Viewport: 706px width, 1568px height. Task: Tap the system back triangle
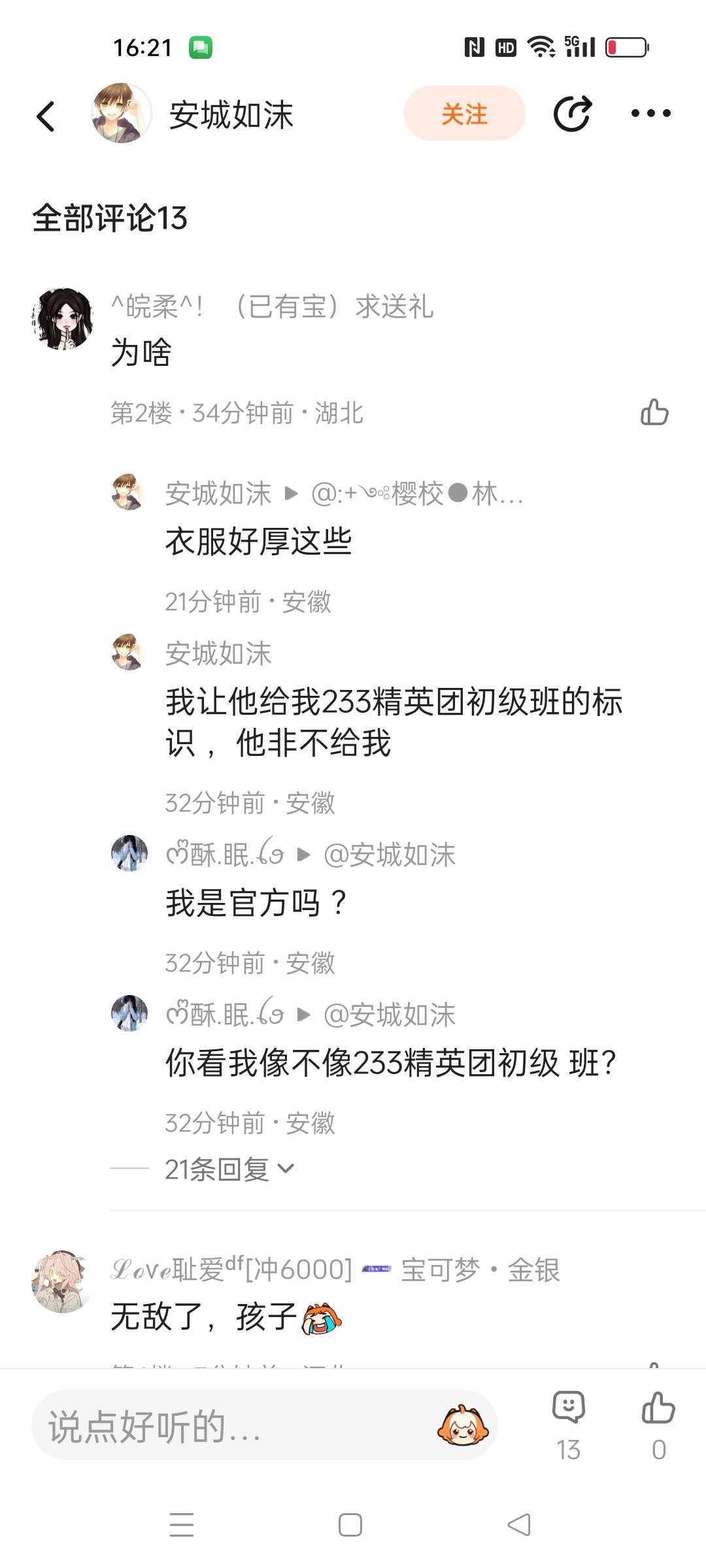click(x=519, y=1525)
